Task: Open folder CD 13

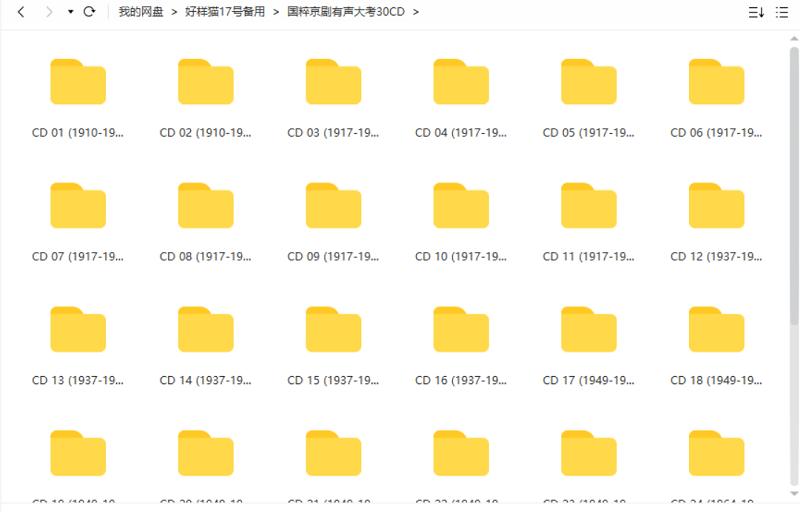Action: [78, 331]
